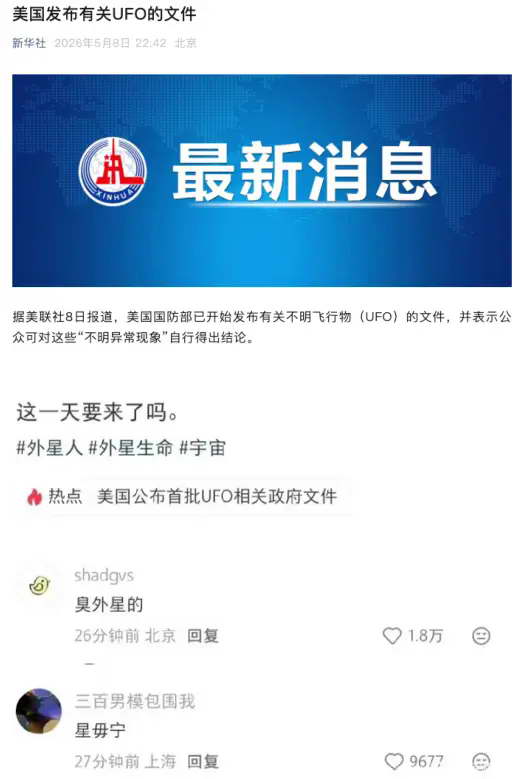
Task: Open shadgvs's profile avatar
Action: tap(39, 586)
